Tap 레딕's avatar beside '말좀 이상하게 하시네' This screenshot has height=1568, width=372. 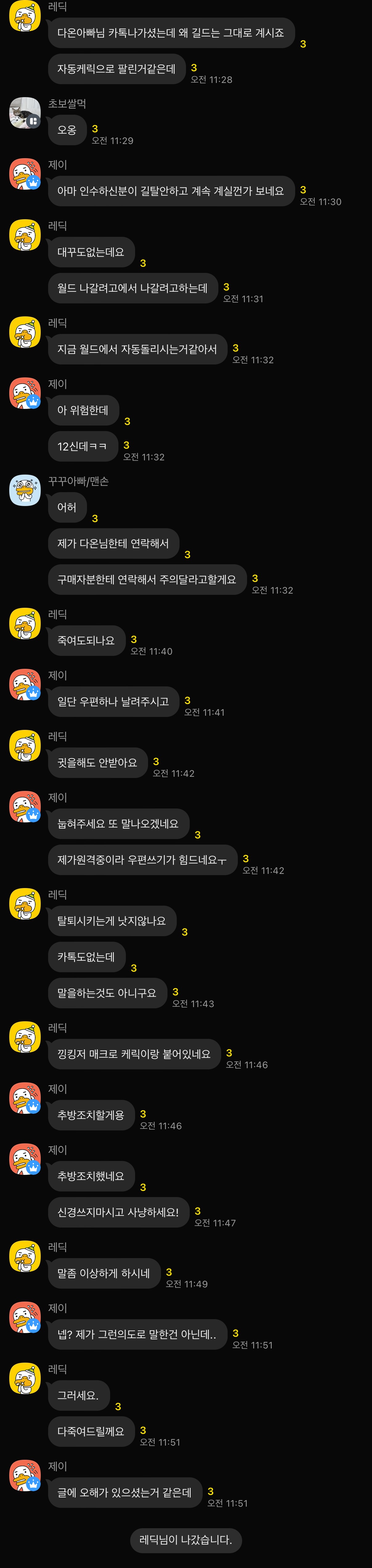25,1256
